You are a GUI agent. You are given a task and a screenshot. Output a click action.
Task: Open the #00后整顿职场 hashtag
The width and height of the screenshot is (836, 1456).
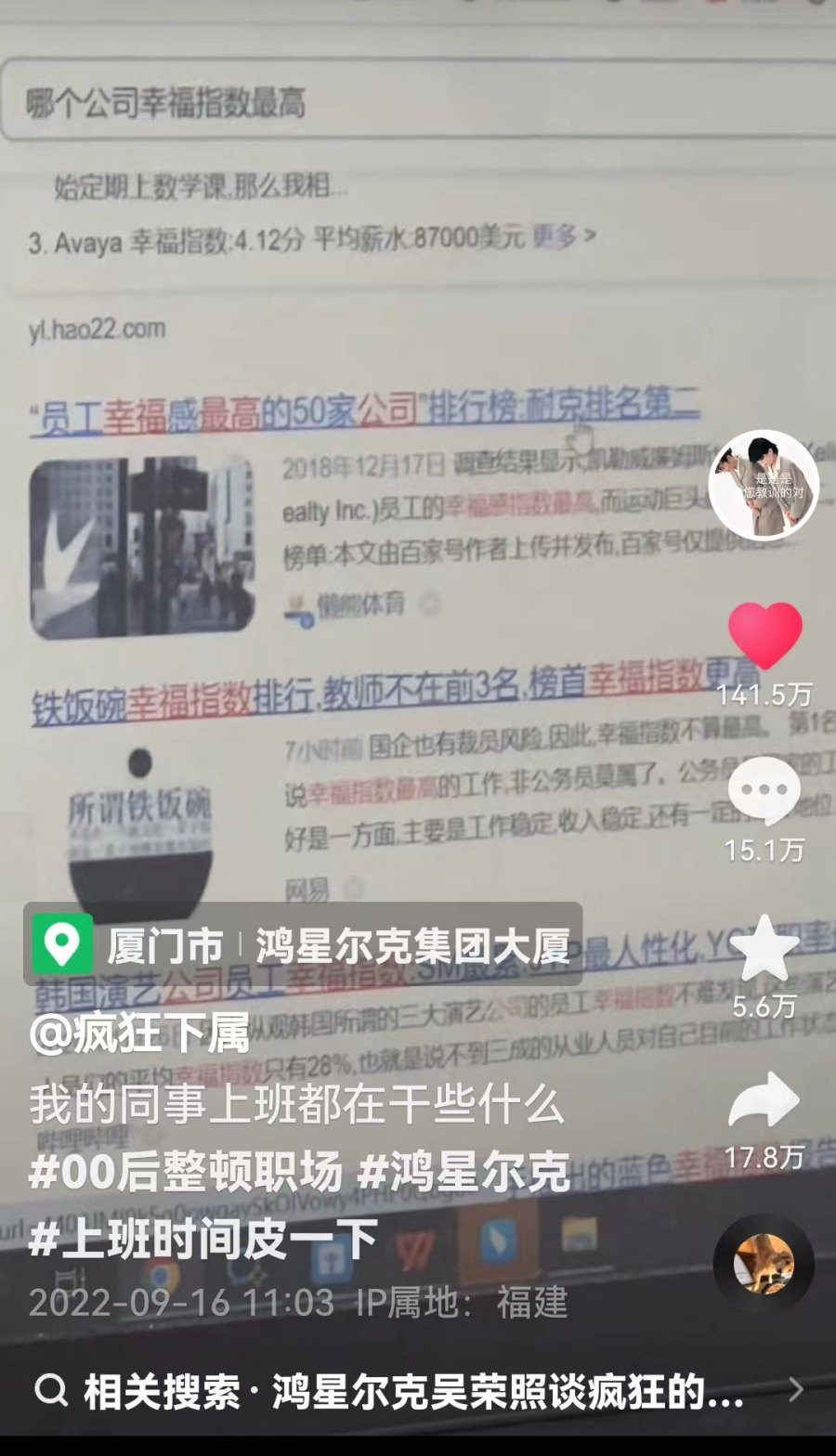186,1173
